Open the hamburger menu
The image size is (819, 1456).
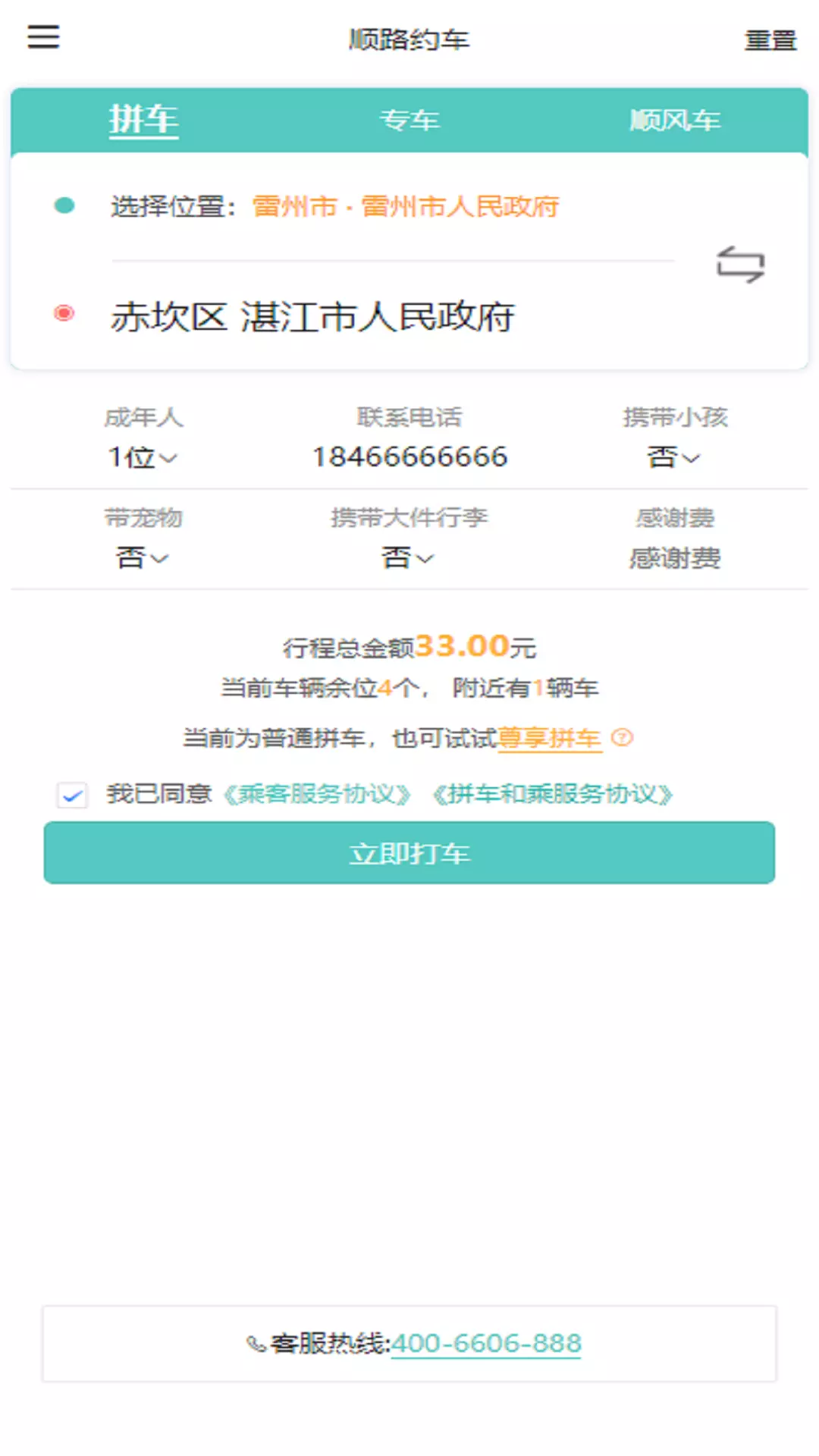tap(43, 36)
